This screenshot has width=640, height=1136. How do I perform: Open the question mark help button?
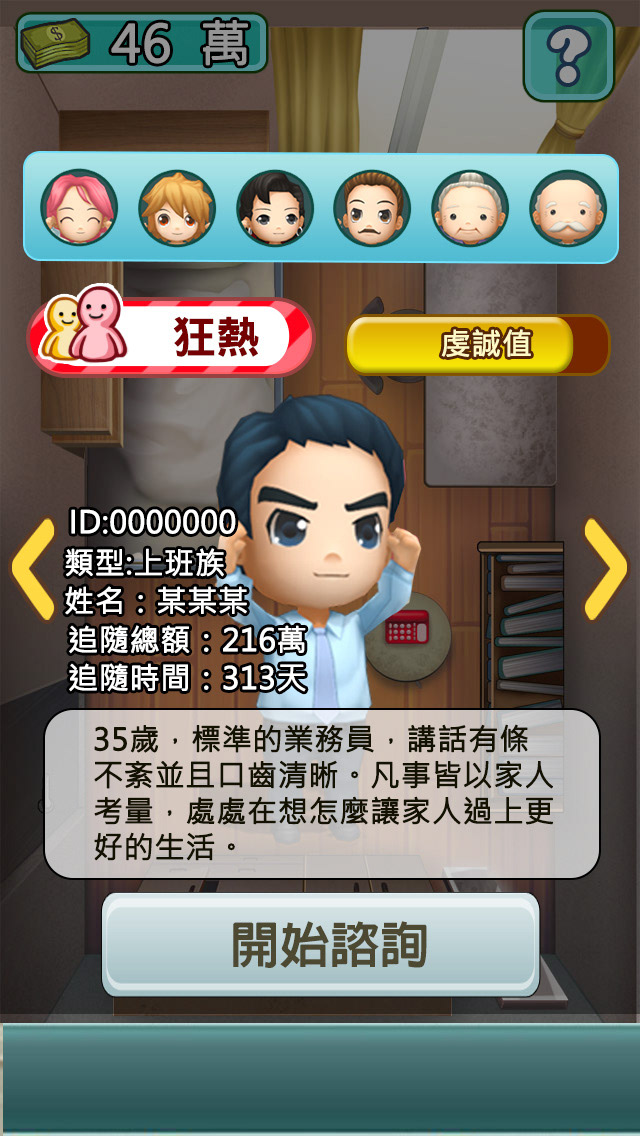tap(569, 56)
